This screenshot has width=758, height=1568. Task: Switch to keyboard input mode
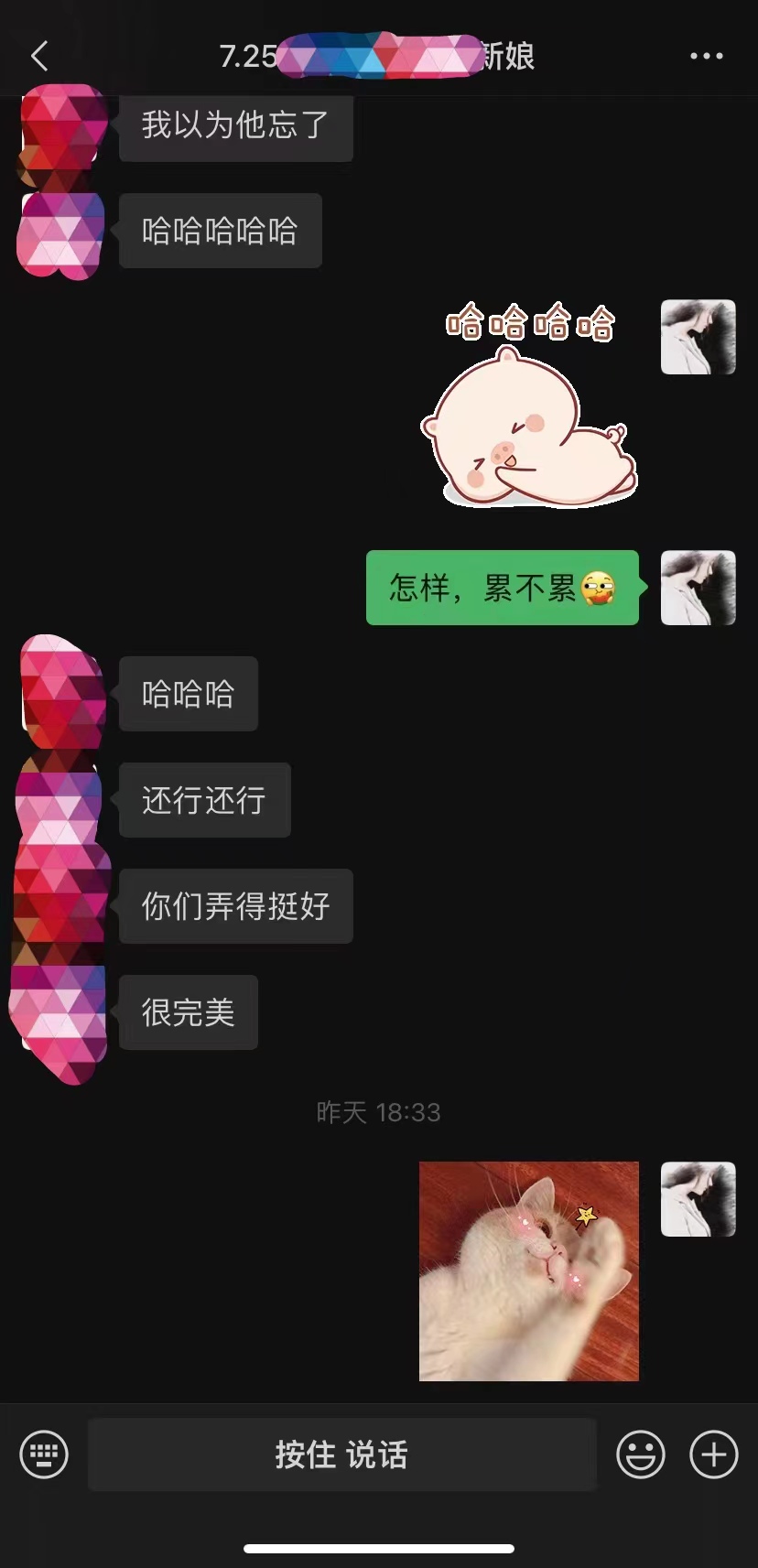[44, 1454]
